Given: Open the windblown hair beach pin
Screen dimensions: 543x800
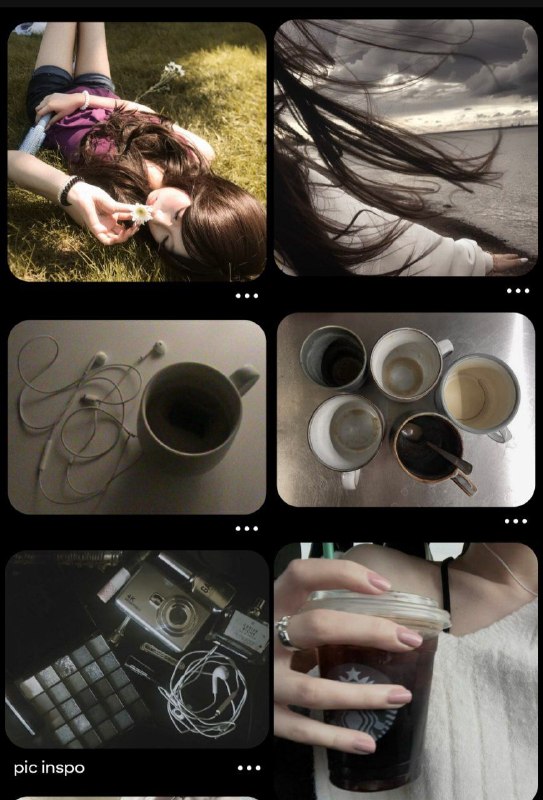Looking at the screenshot, I should pos(406,148).
